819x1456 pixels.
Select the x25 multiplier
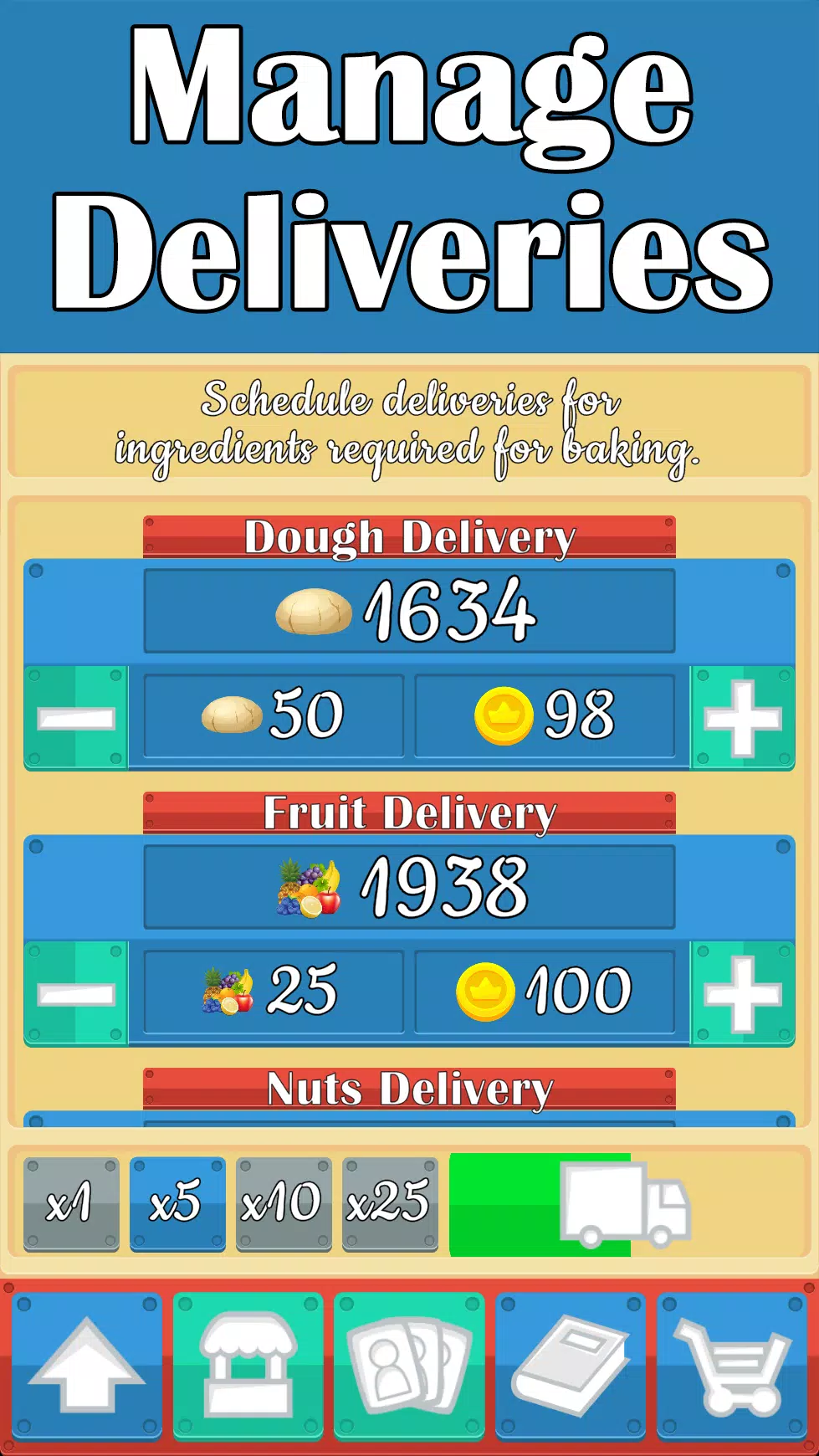390,1203
